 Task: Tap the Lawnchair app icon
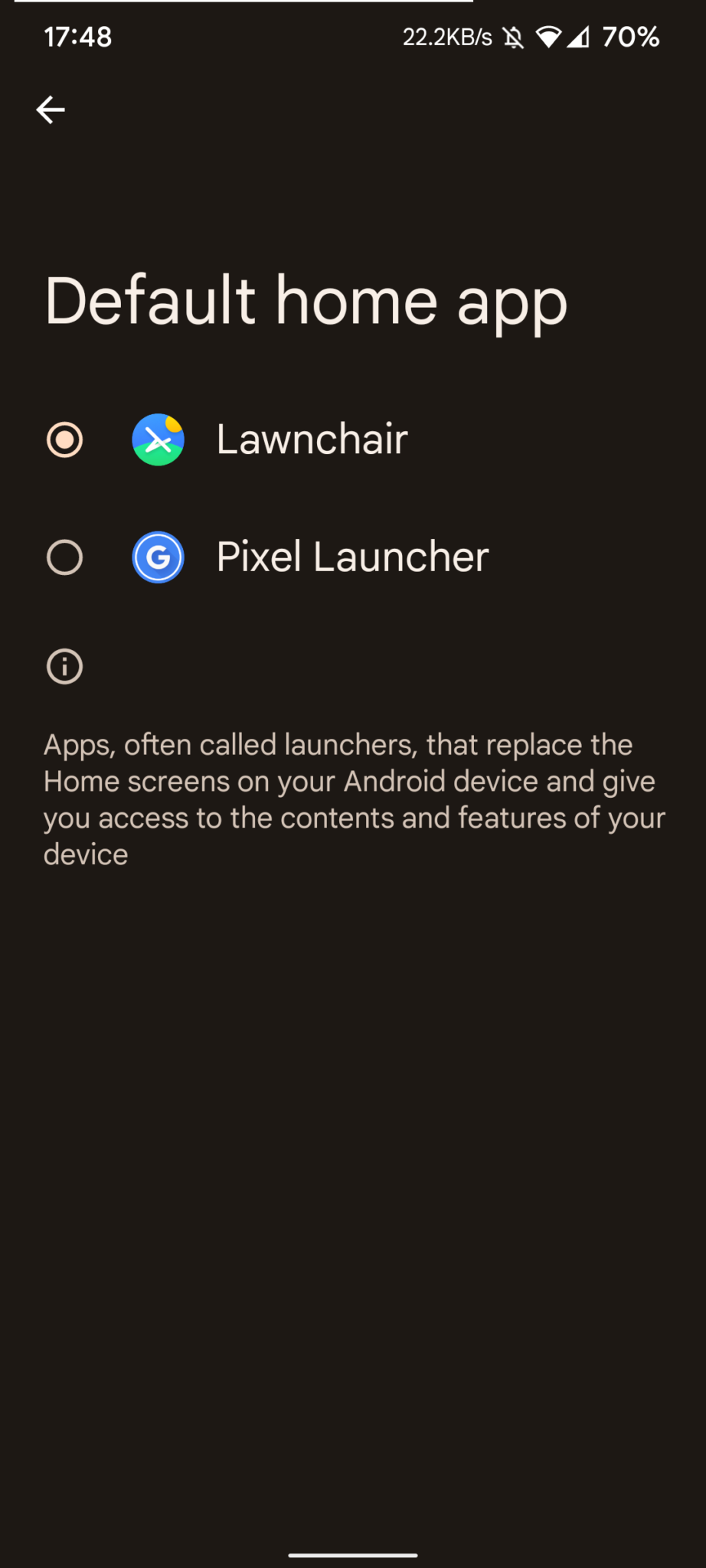click(x=159, y=439)
